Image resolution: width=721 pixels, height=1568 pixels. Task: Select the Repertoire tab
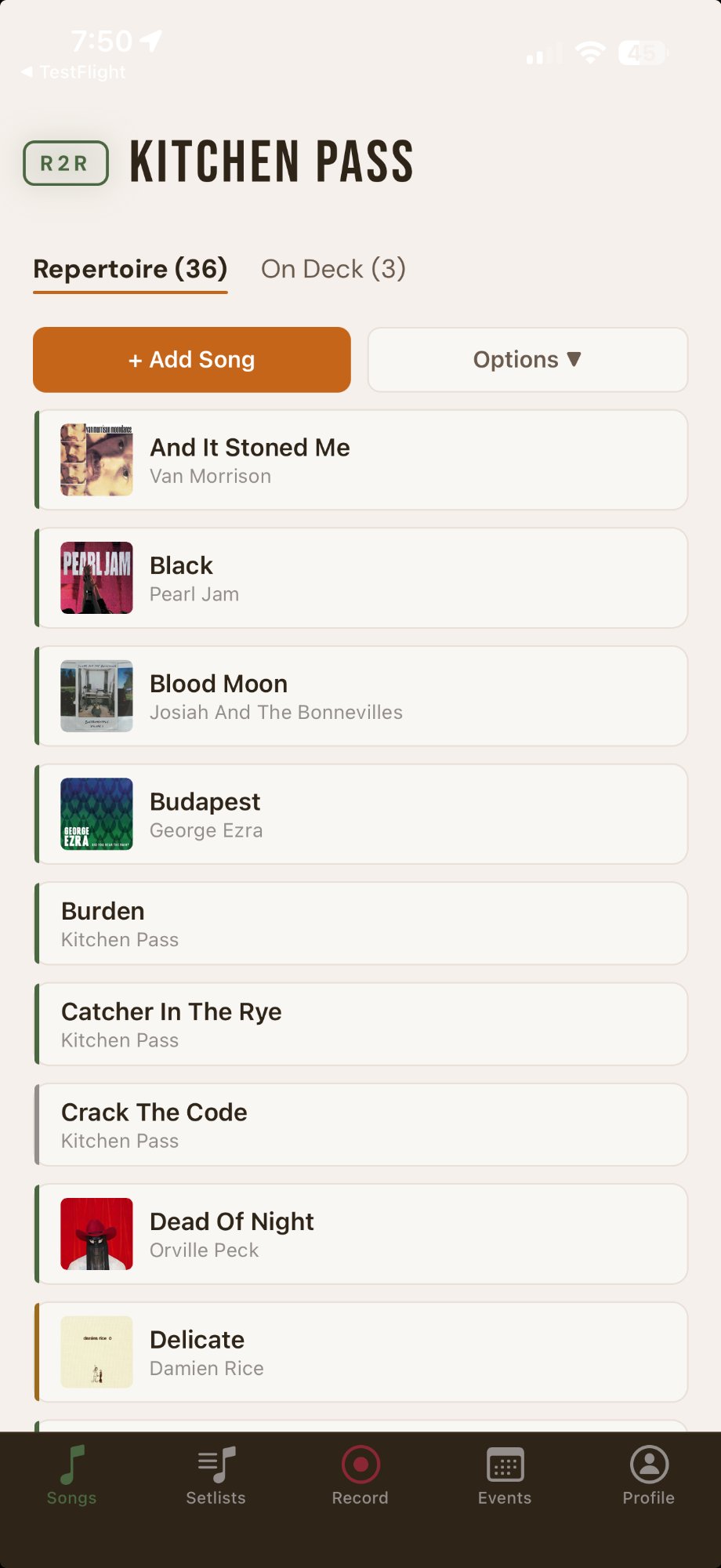(129, 269)
